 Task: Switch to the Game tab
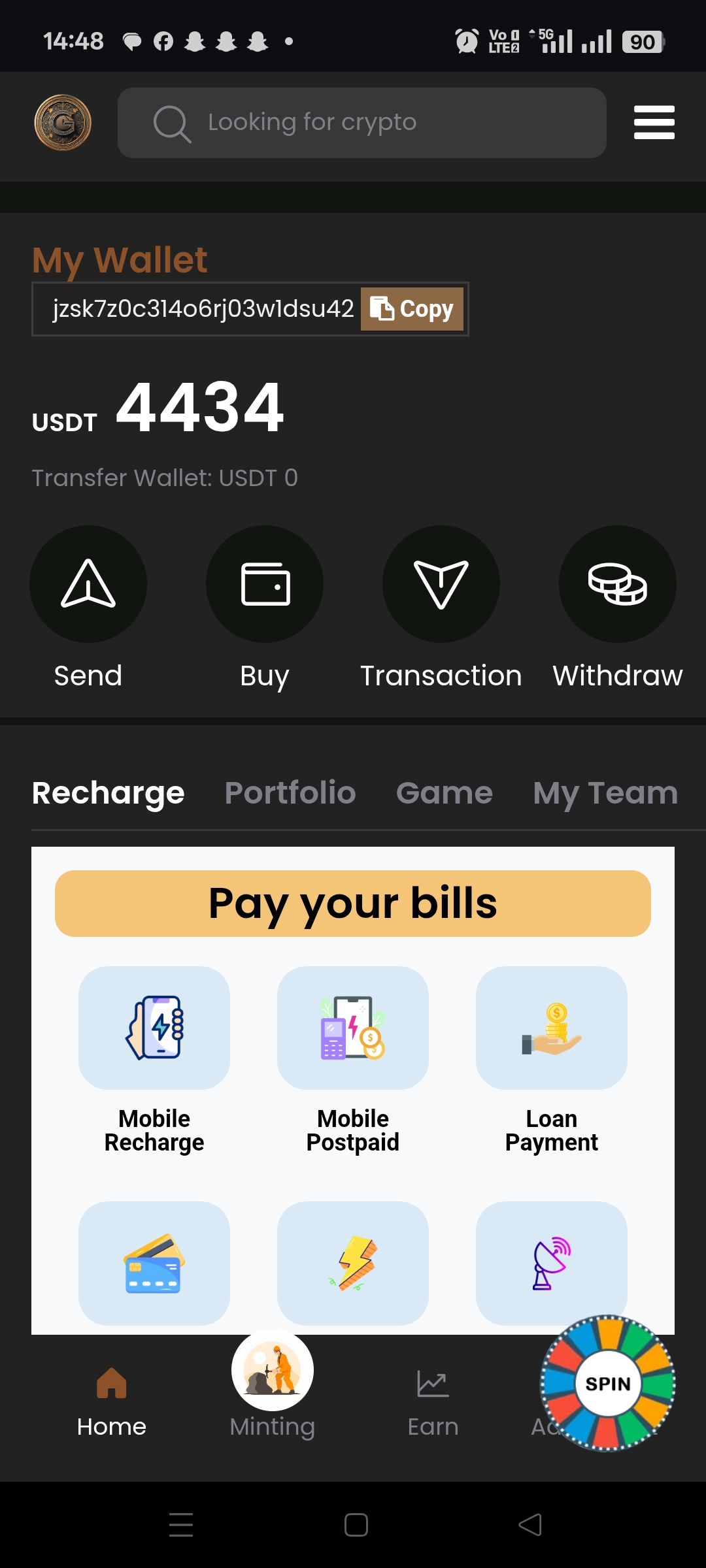tap(444, 792)
